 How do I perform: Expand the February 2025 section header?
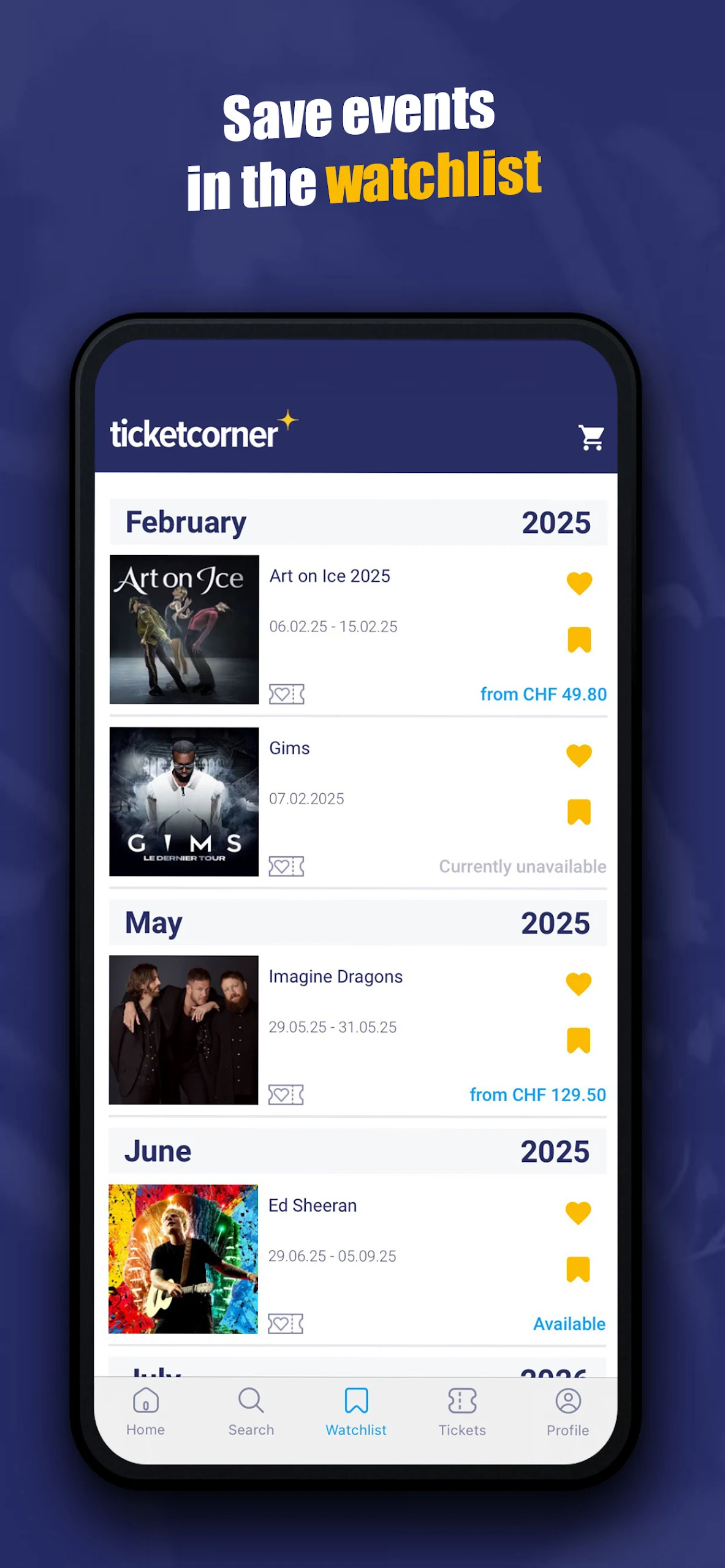[x=358, y=521]
